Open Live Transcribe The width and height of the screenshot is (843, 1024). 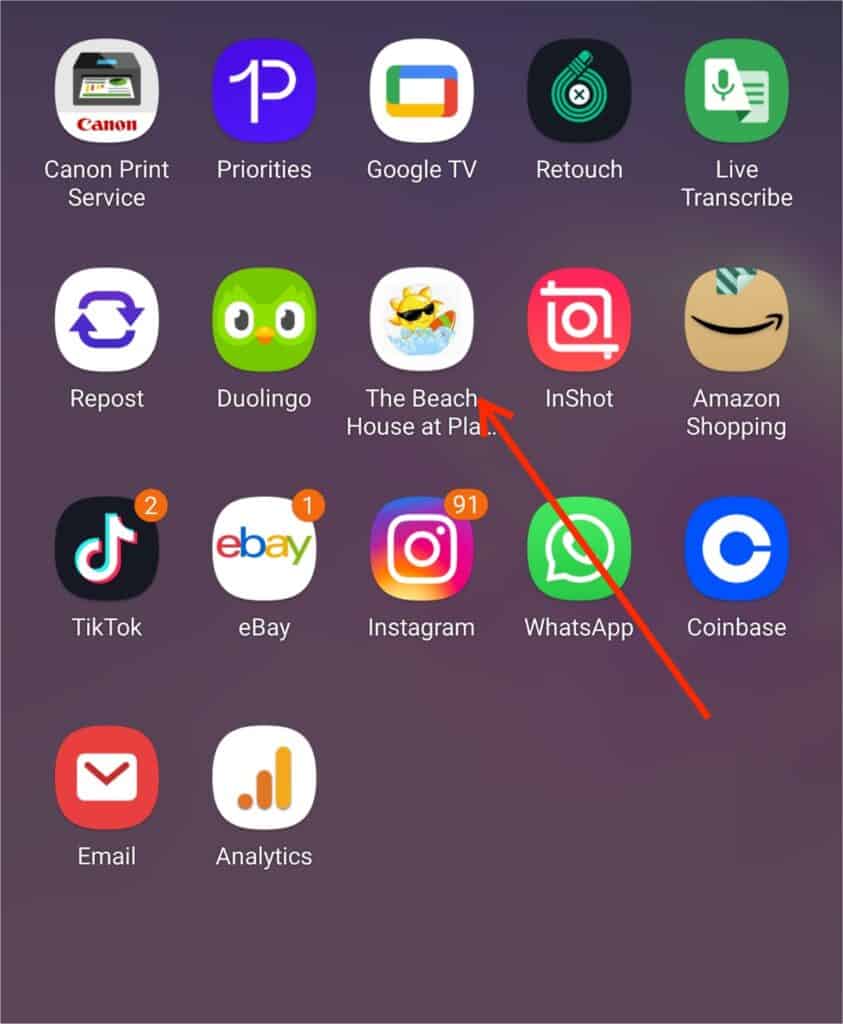pos(736,91)
